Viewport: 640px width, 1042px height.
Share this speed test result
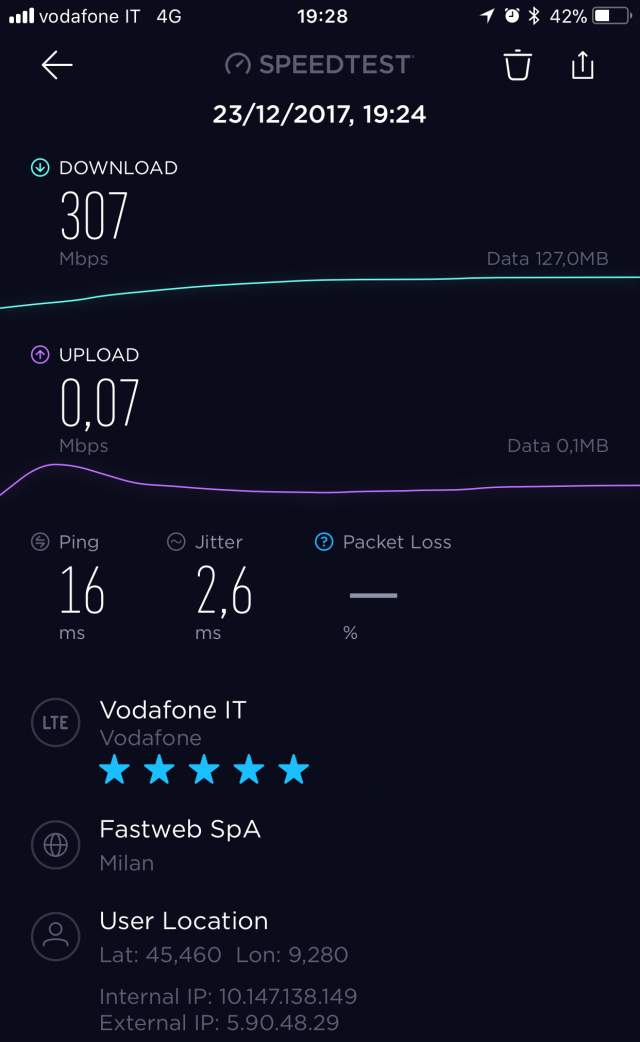582,65
